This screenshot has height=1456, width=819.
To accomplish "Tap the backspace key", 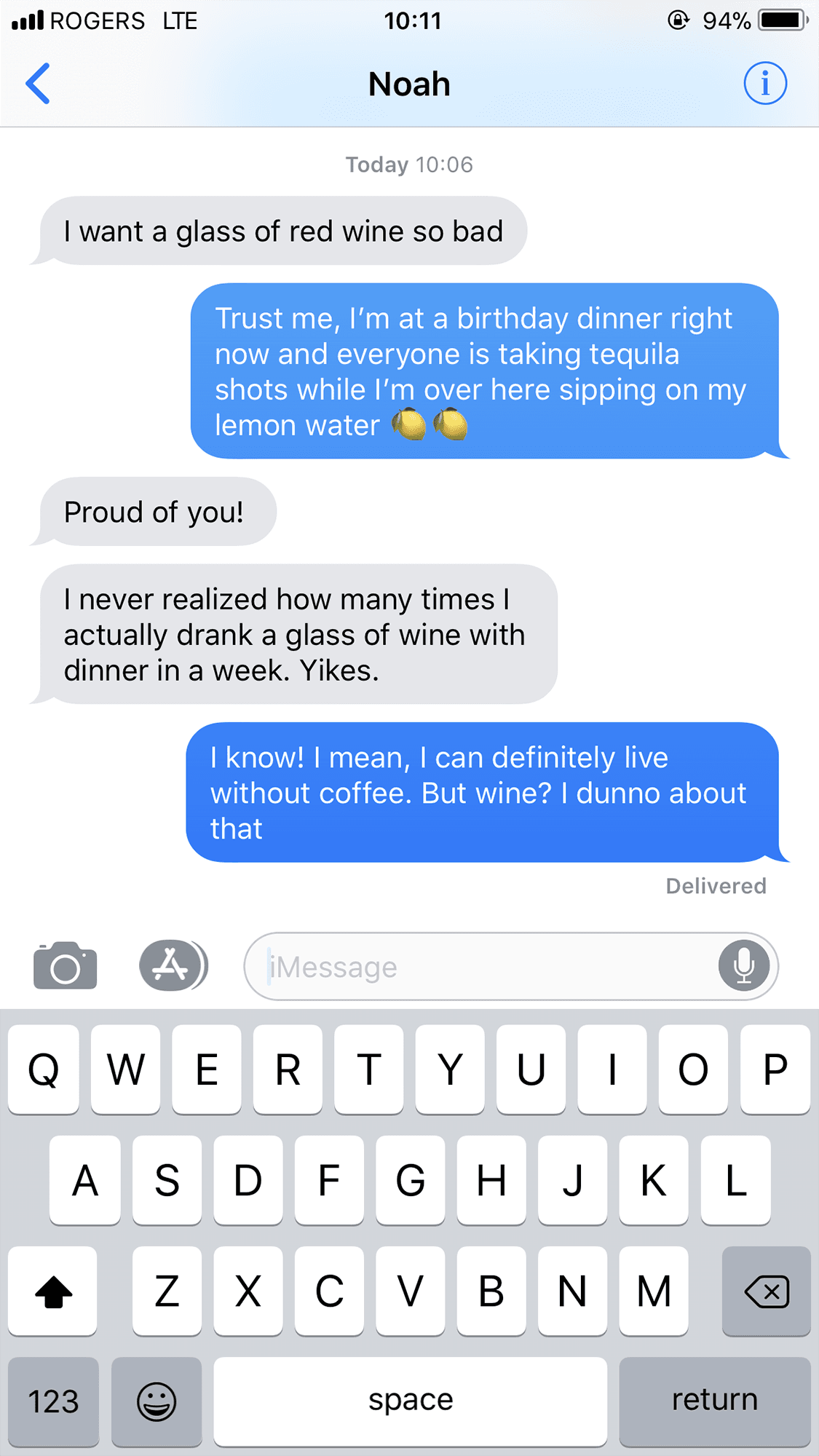I will pyautogui.click(x=766, y=1291).
